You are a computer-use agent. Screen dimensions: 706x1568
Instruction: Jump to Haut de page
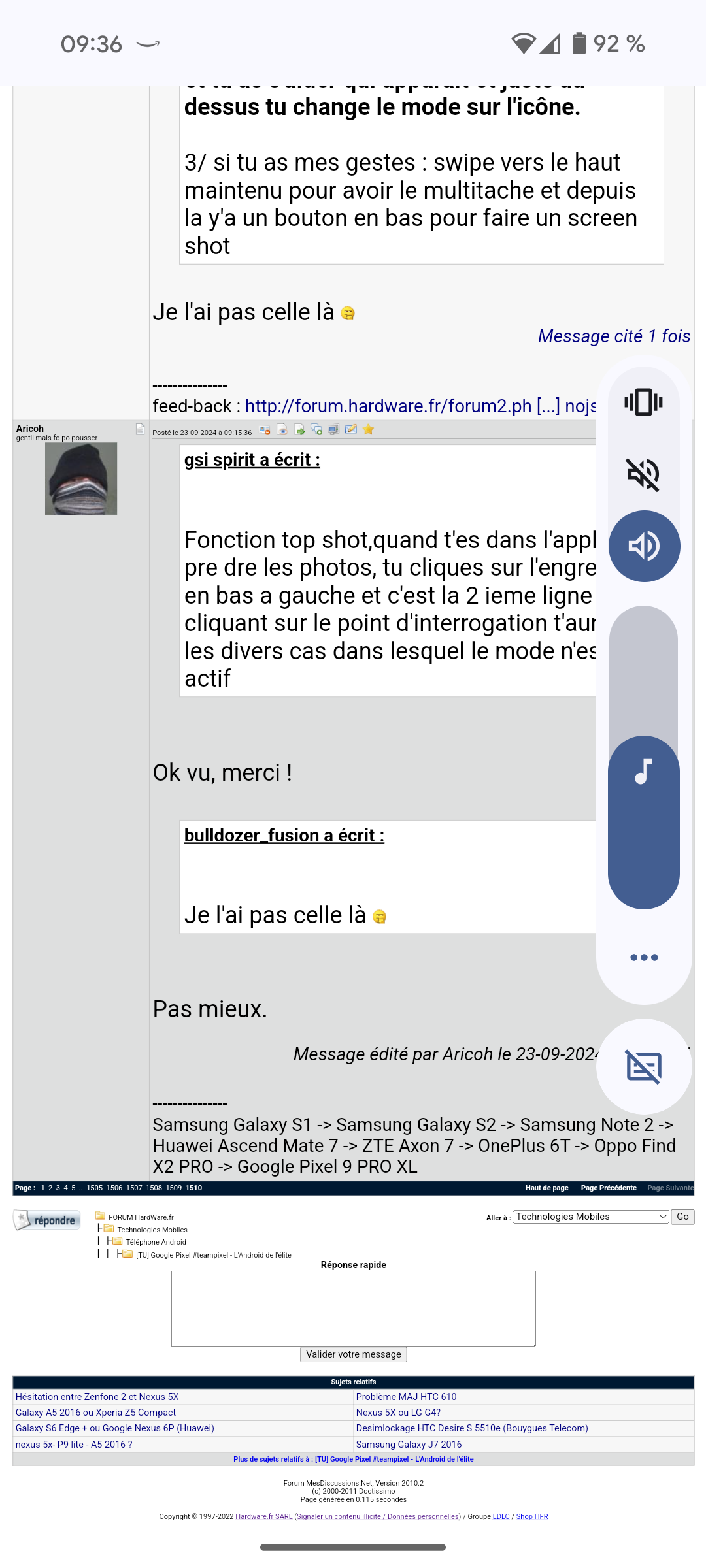(546, 1188)
